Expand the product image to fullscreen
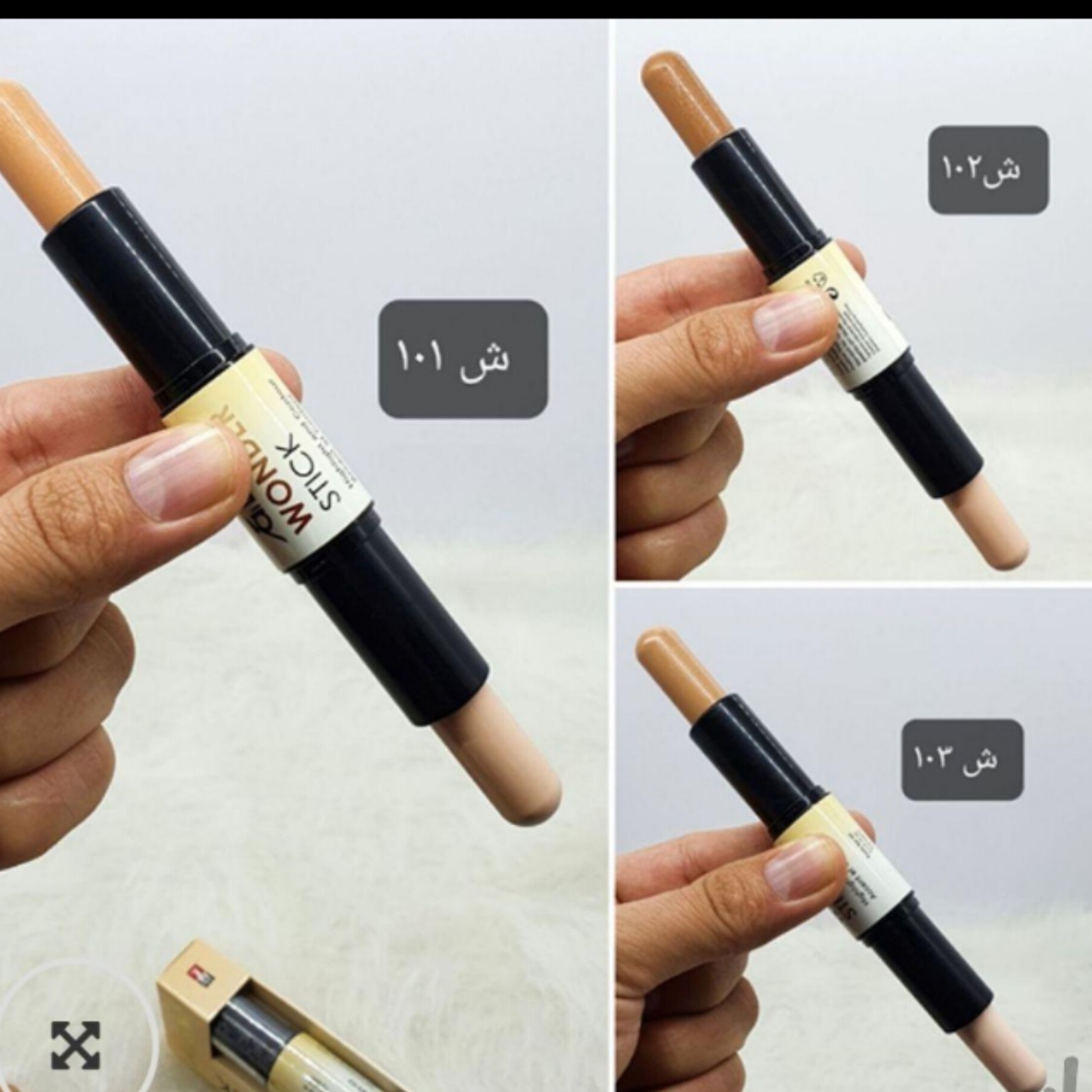The width and height of the screenshot is (1092, 1092). point(76,1045)
